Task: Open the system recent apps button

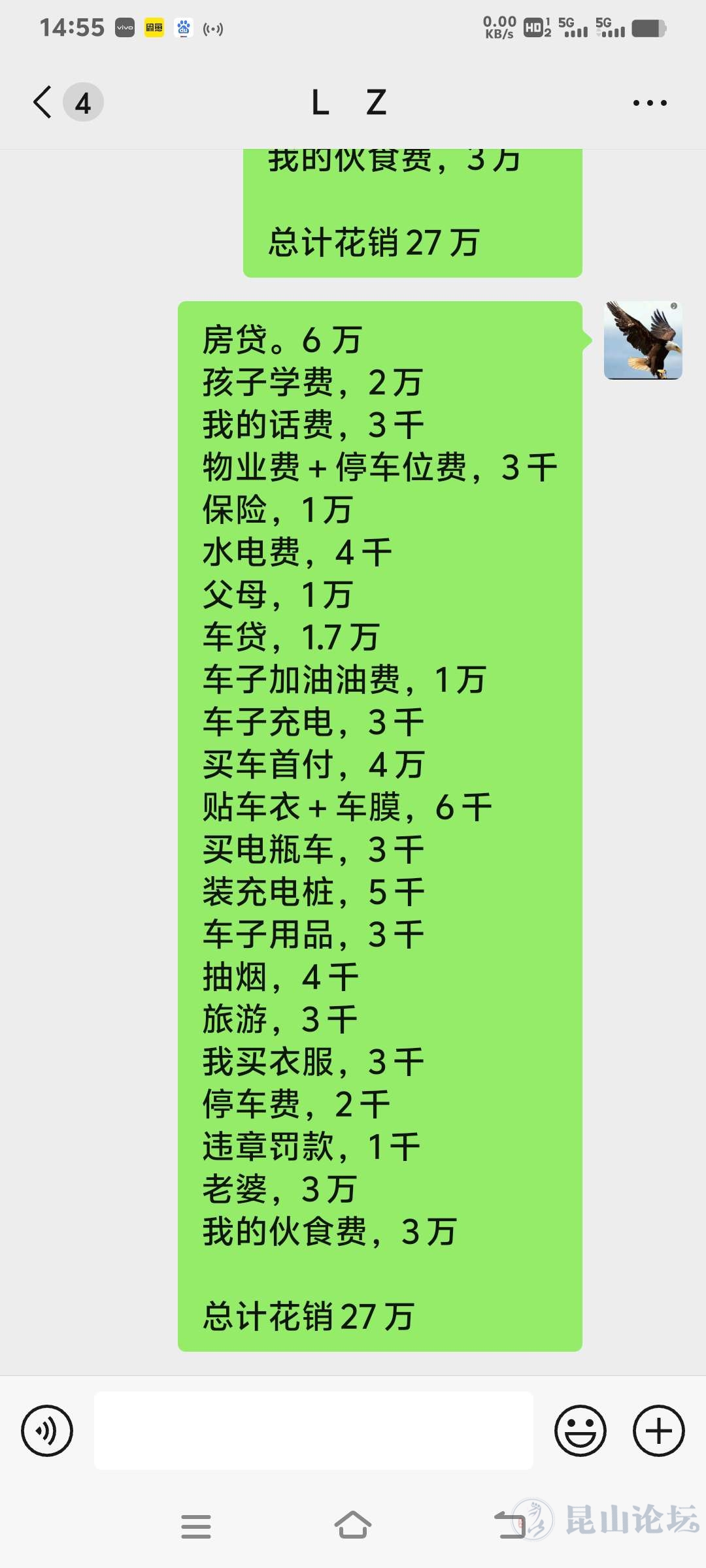Action: pos(196,1526)
